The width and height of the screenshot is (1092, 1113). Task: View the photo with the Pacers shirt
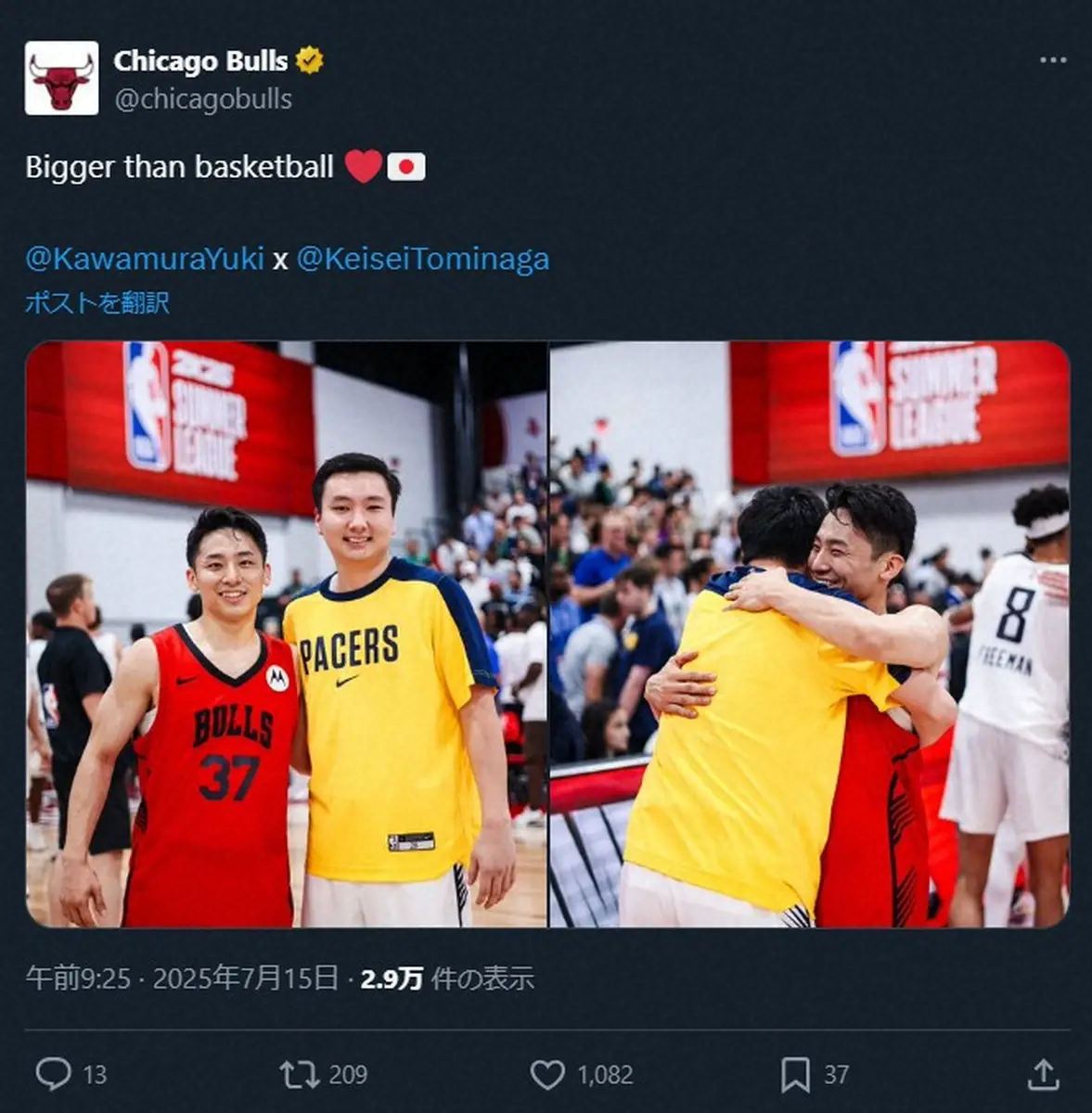(x=287, y=634)
